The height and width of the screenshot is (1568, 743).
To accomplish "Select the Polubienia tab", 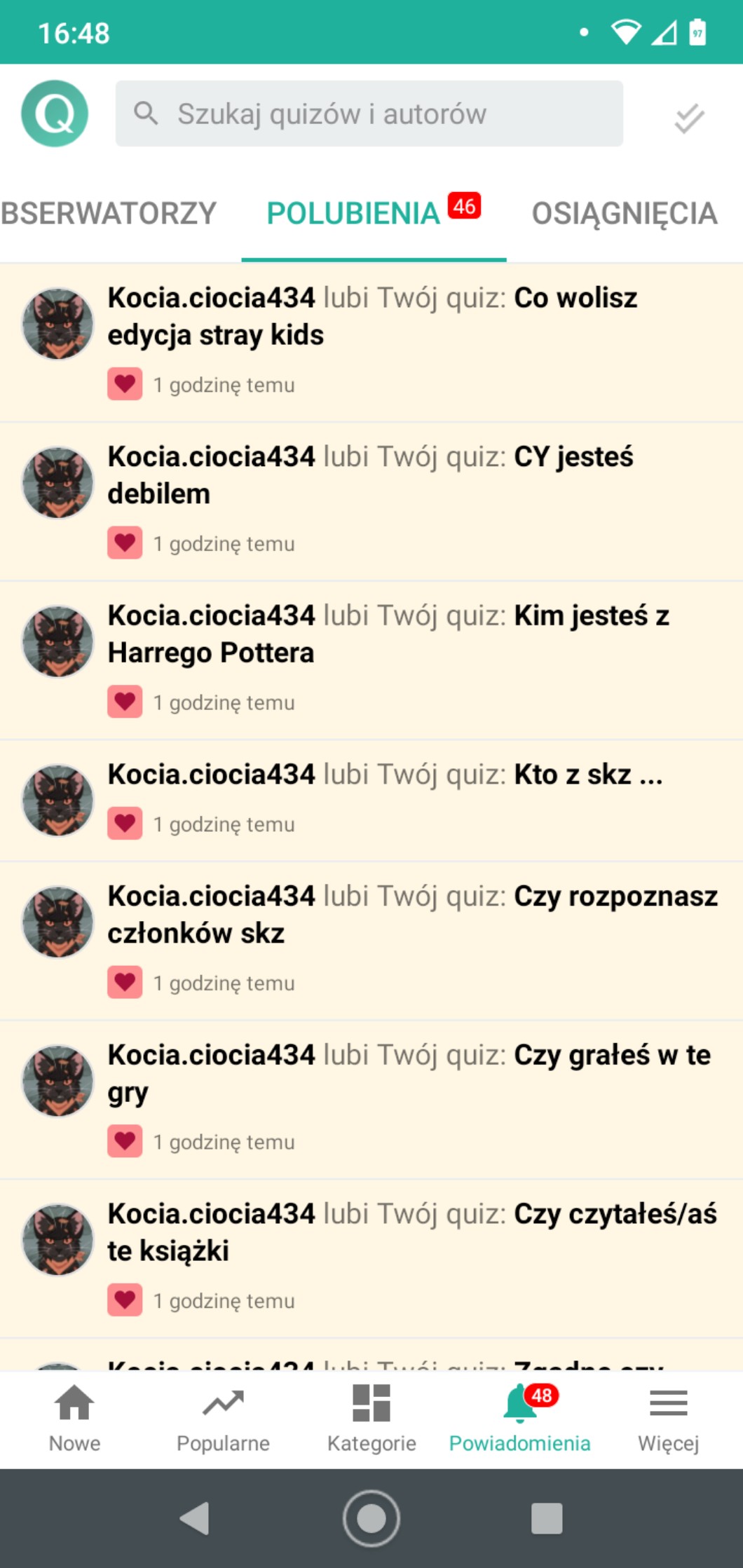I will (x=354, y=214).
